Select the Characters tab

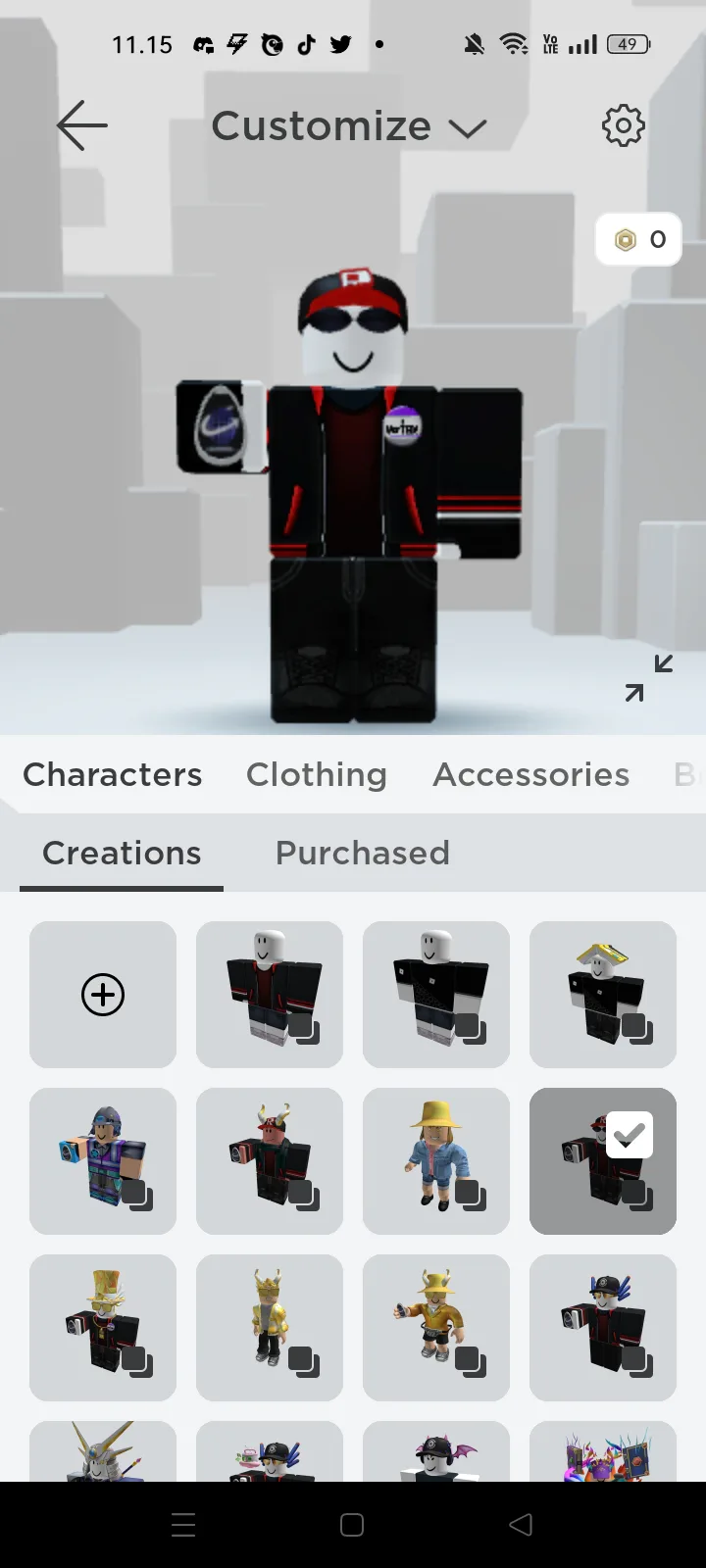point(112,774)
